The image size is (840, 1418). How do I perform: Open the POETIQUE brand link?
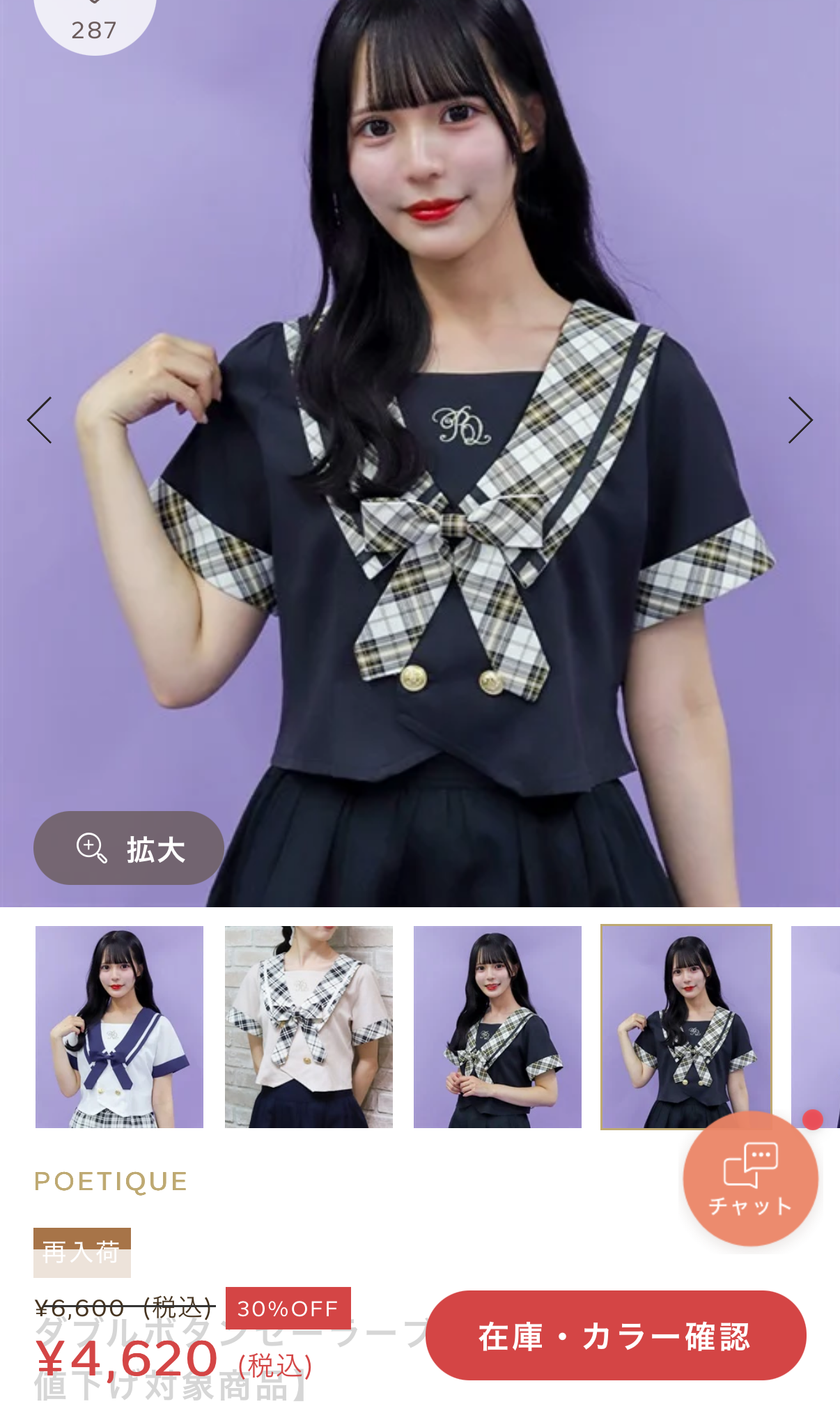[x=111, y=1181]
